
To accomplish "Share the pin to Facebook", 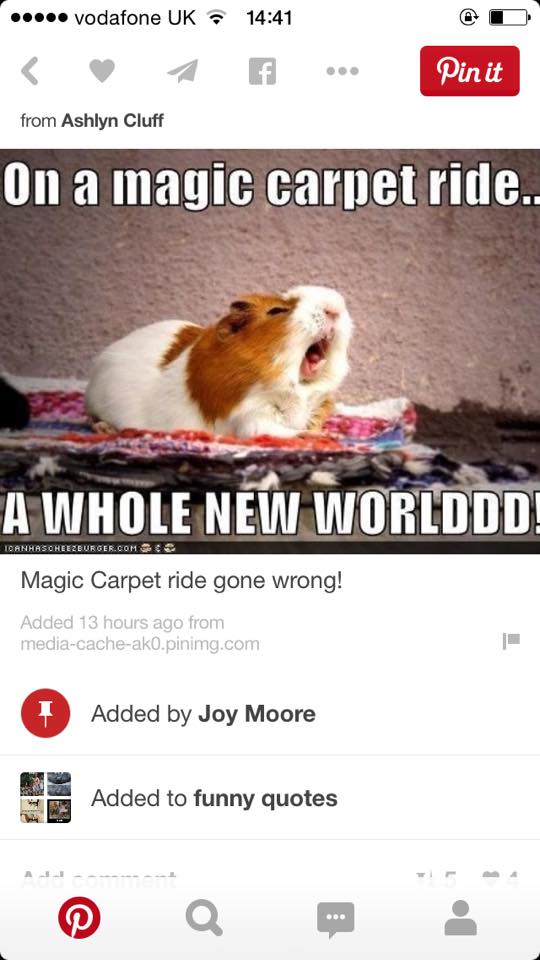I will pyautogui.click(x=262, y=71).
